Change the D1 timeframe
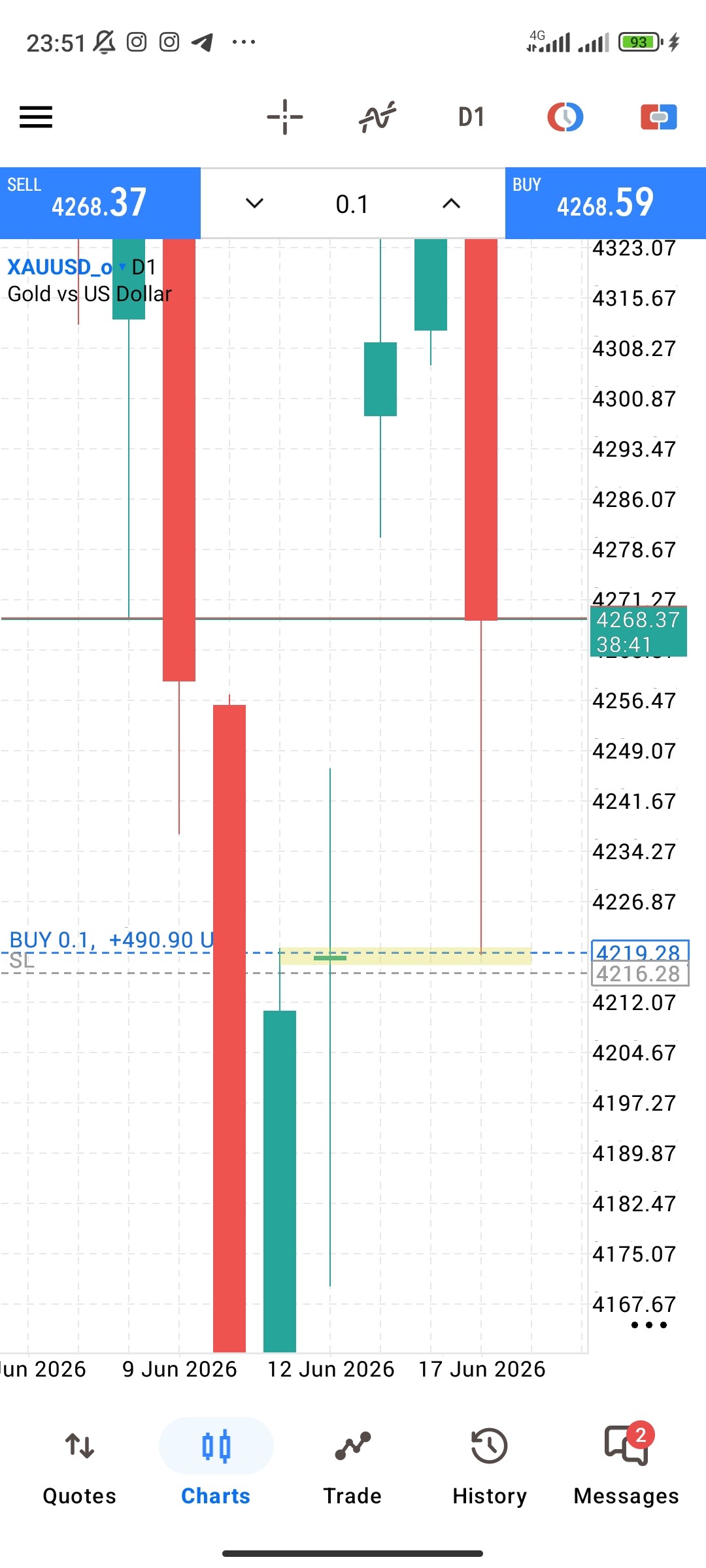This screenshot has height=1568, width=706. coord(471,118)
